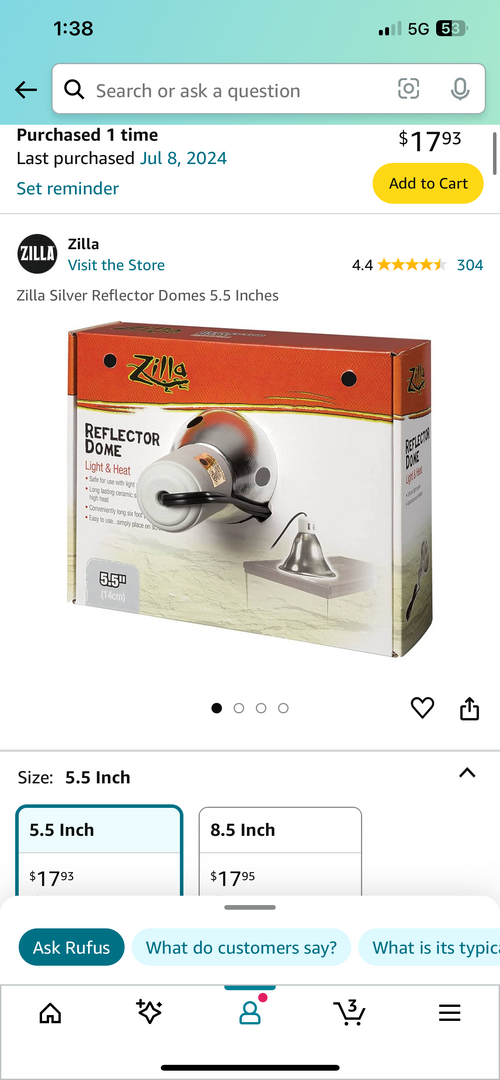Open the Jul 8, 2024 purchase link

[183, 158]
